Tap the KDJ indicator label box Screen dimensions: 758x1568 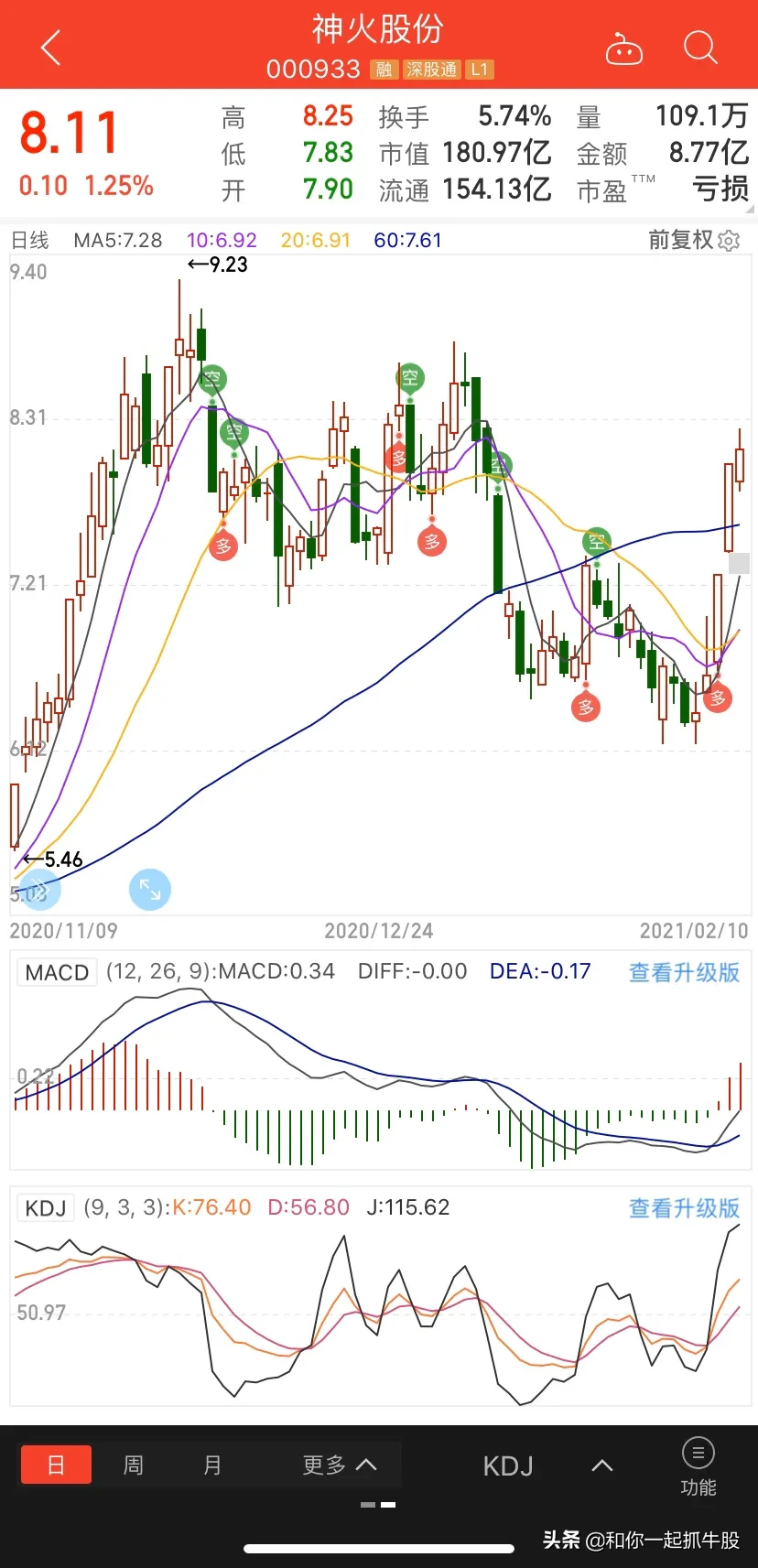(x=45, y=1208)
